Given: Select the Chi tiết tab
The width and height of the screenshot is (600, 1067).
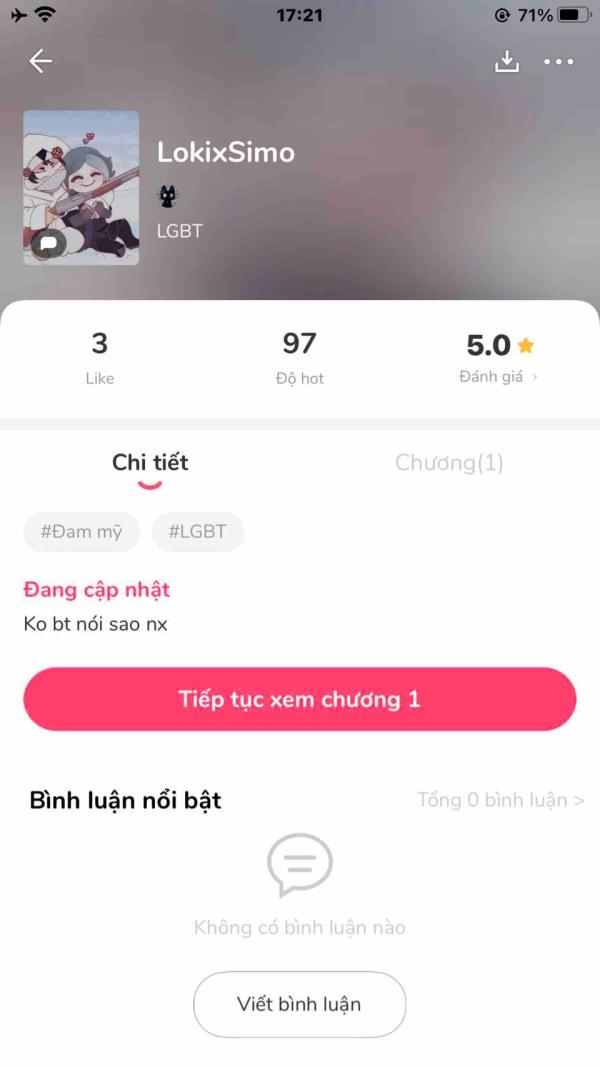Looking at the screenshot, I should 150,463.
